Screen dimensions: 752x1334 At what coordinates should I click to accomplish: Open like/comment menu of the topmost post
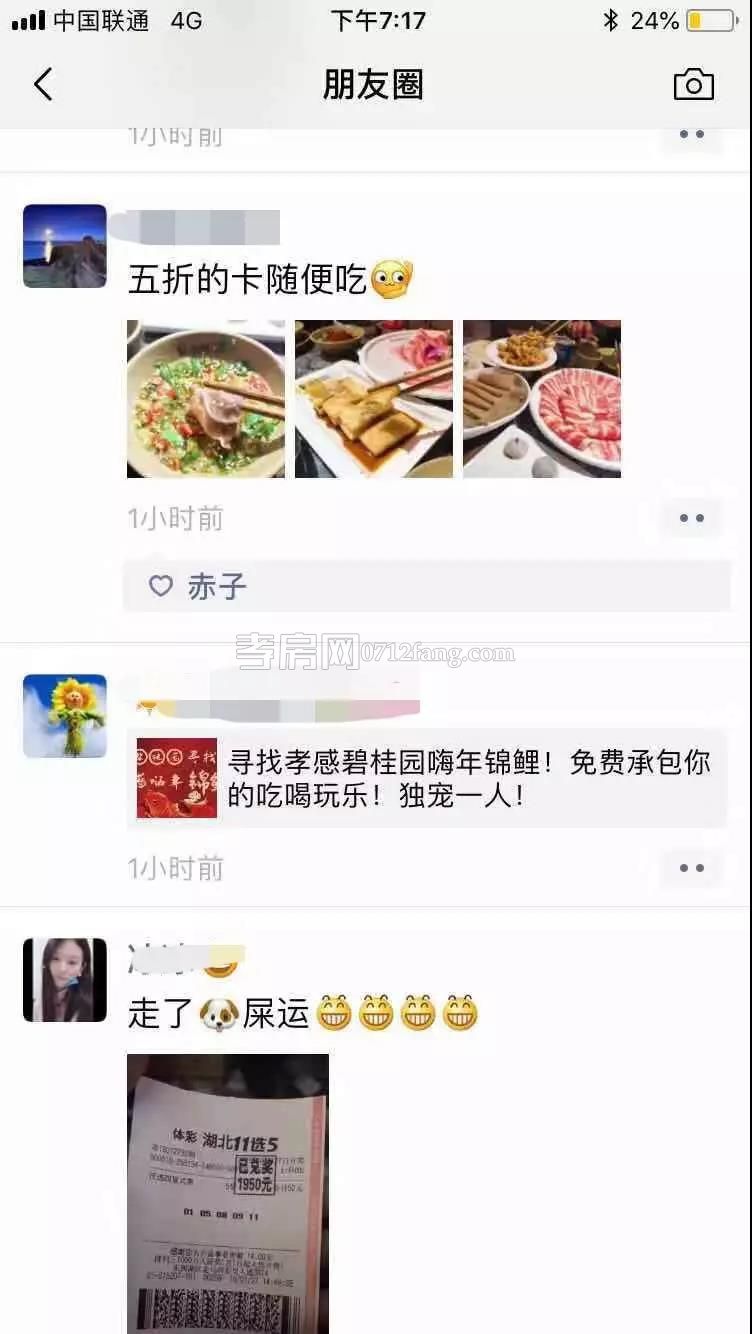pos(692,135)
